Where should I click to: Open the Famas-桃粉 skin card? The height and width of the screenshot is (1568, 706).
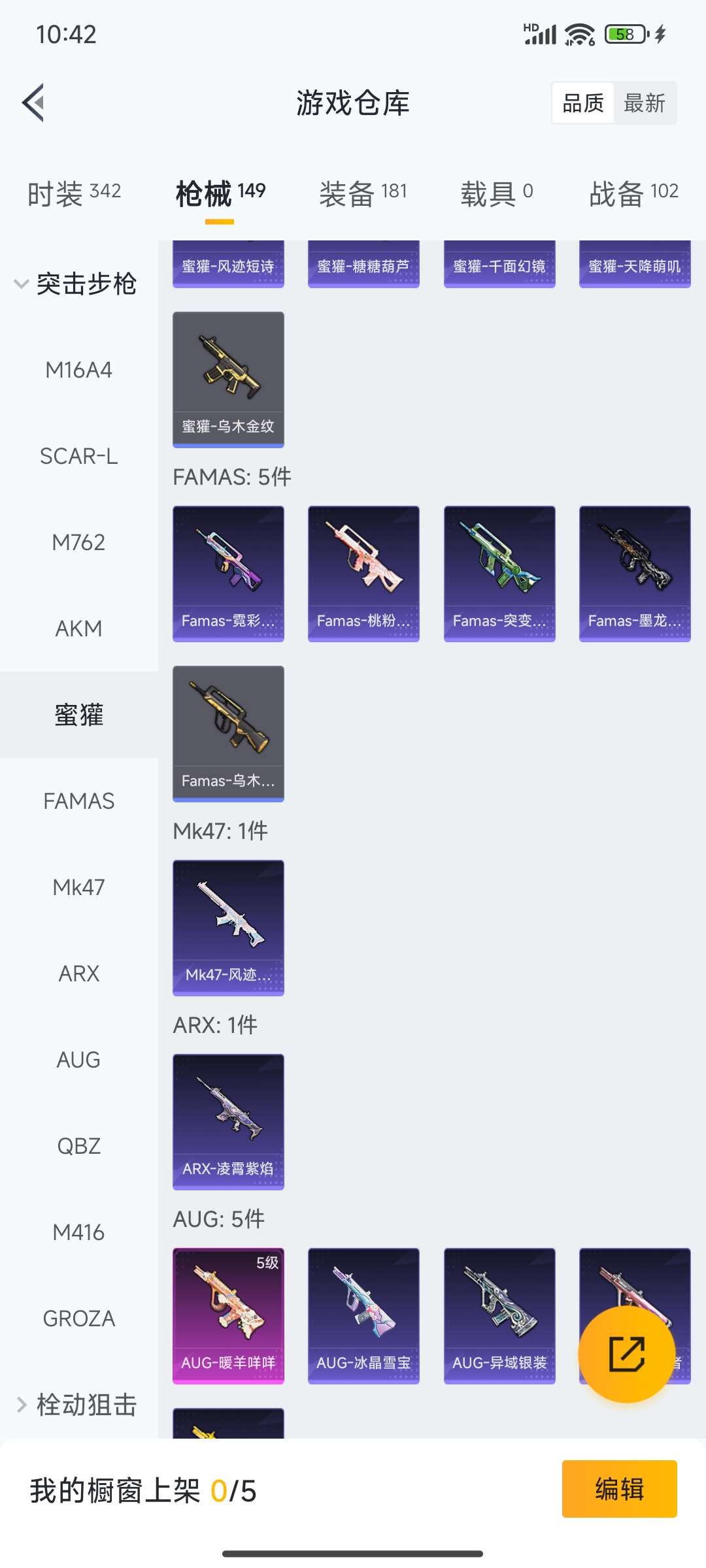point(363,573)
